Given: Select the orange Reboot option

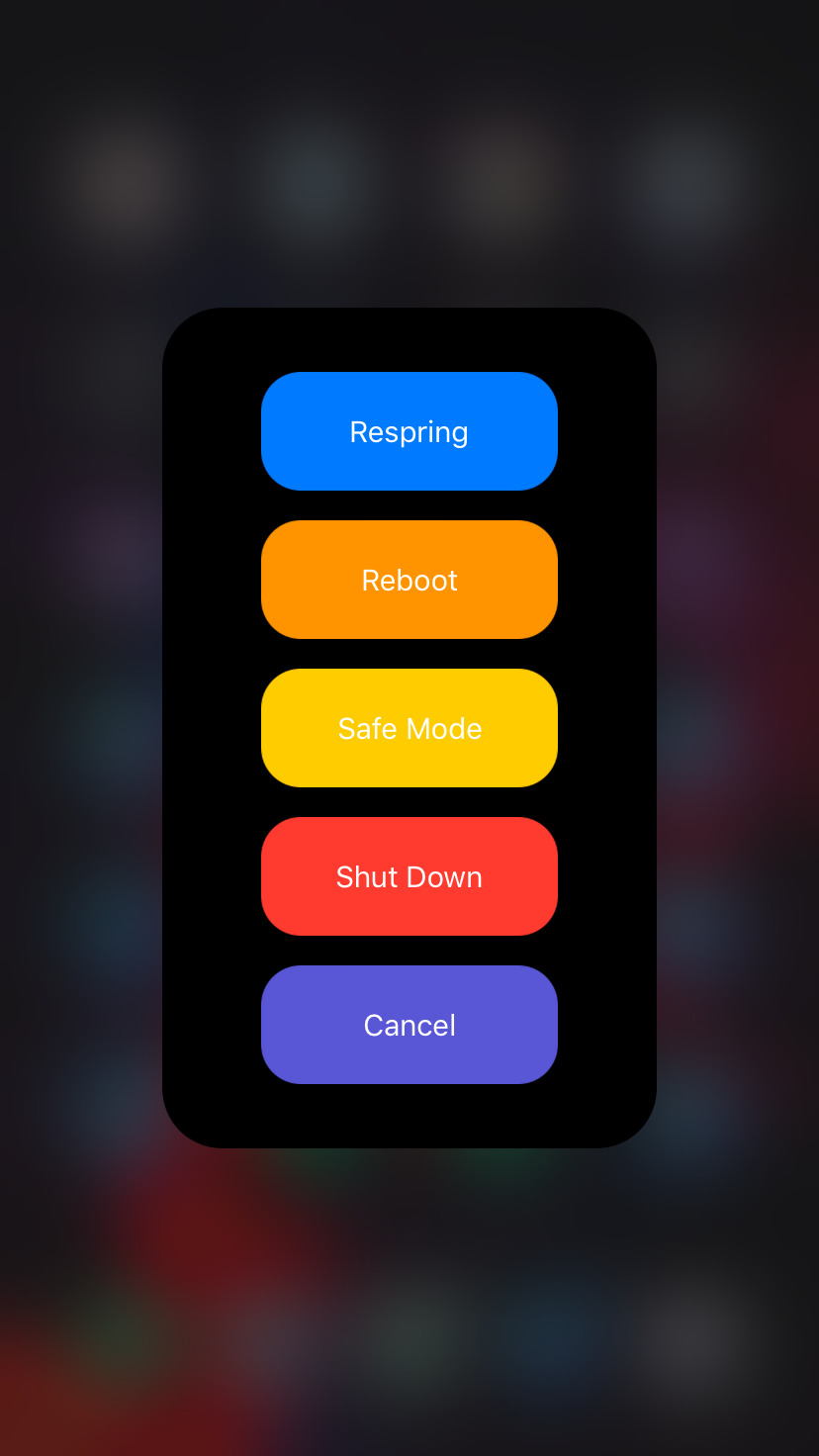Looking at the screenshot, I should 409,580.
